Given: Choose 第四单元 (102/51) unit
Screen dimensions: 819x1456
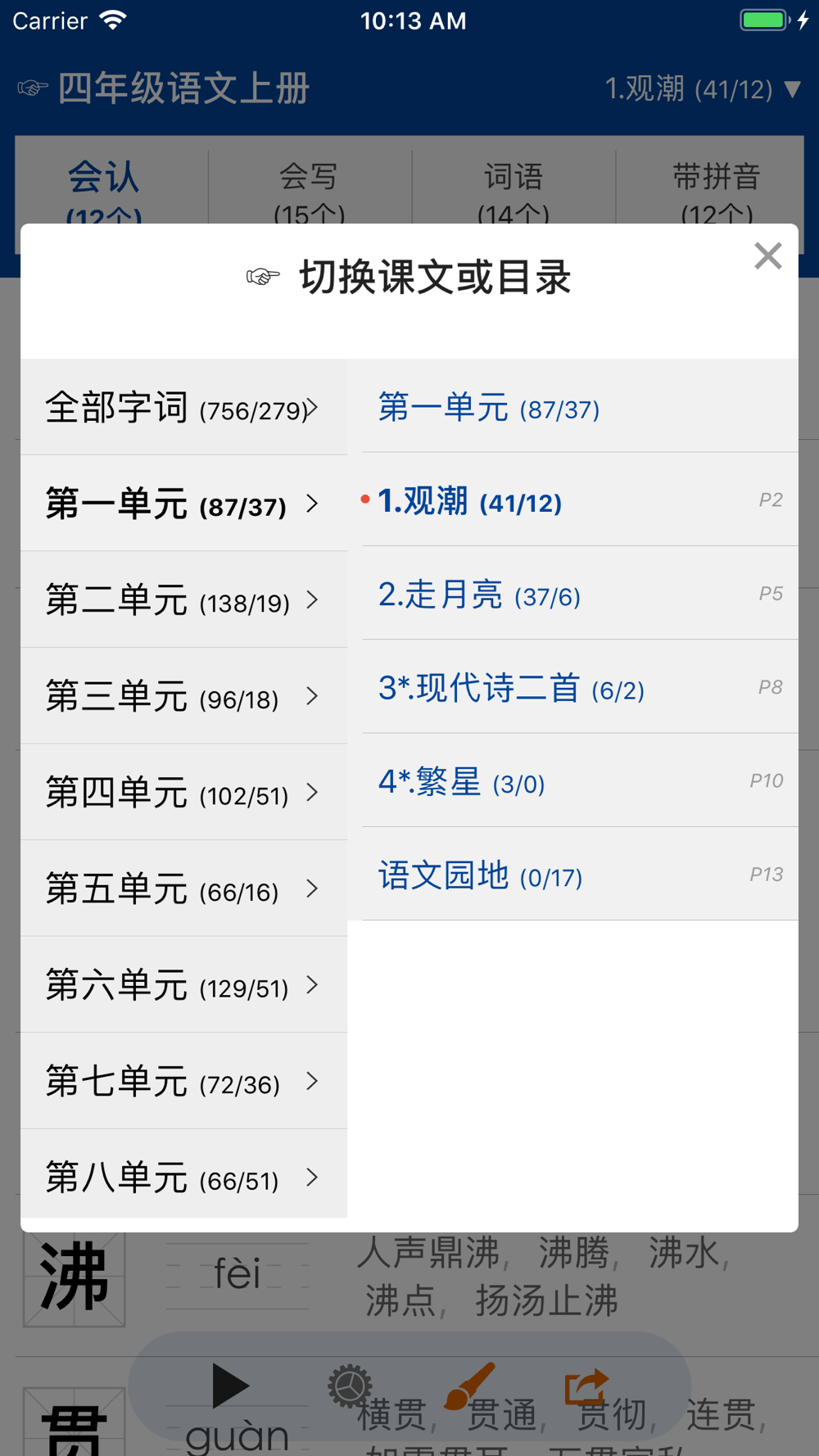Looking at the screenshot, I should click(x=183, y=793).
